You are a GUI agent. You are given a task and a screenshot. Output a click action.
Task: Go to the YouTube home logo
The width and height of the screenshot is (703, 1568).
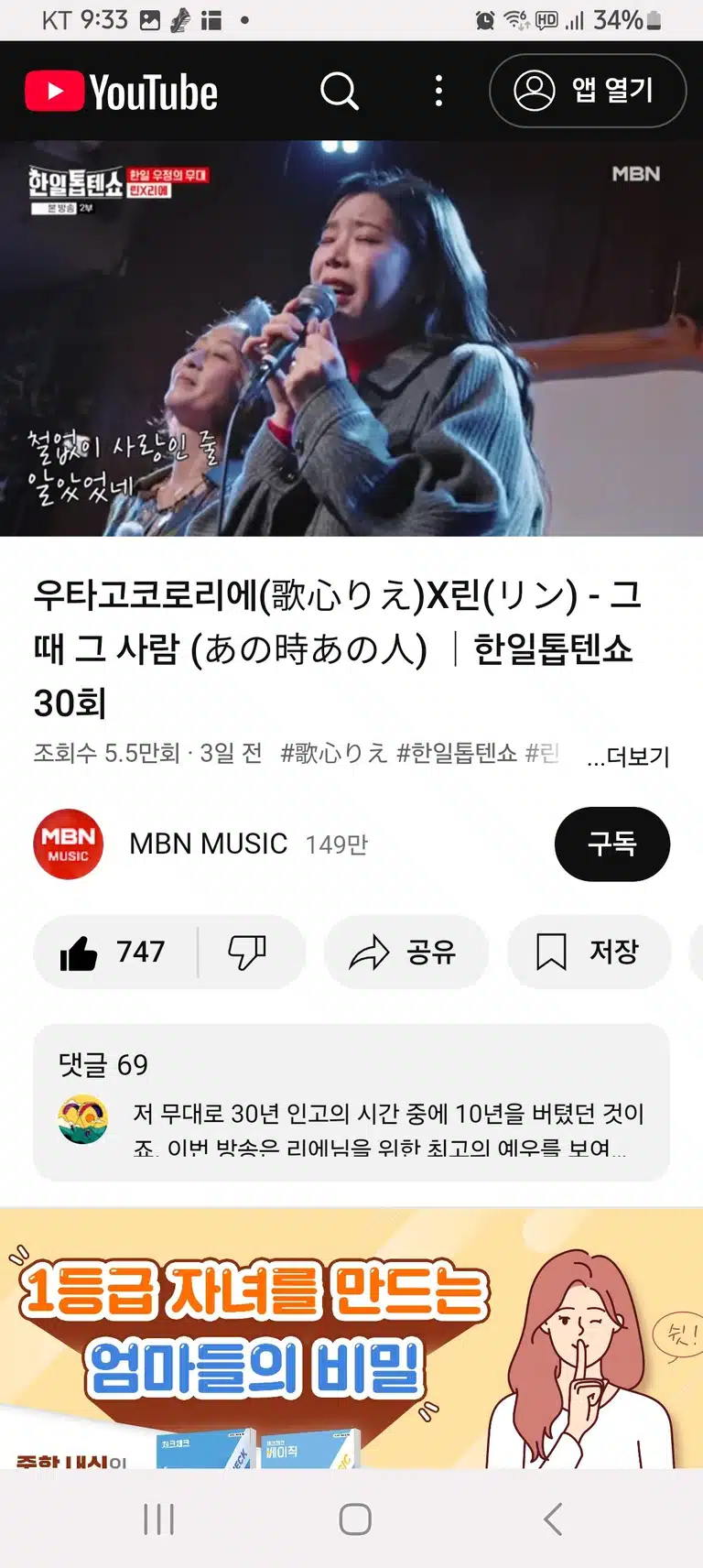click(x=122, y=92)
